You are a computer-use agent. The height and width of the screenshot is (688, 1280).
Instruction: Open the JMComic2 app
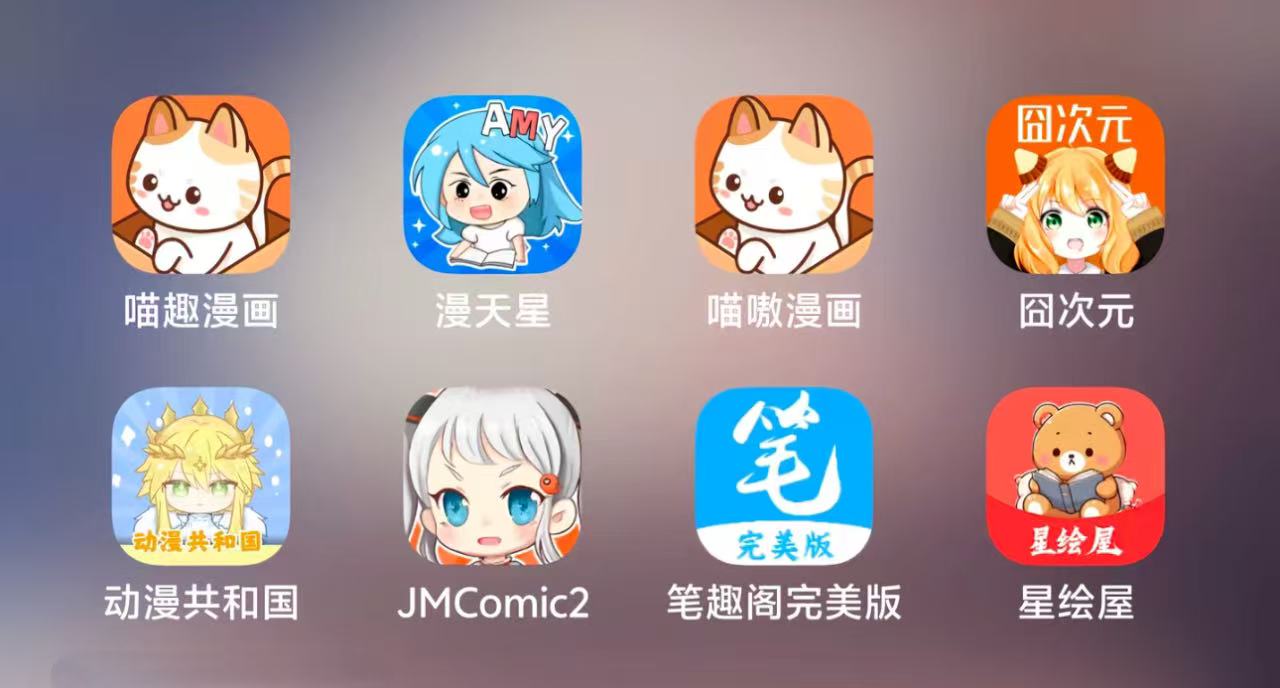tap(492, 476)
